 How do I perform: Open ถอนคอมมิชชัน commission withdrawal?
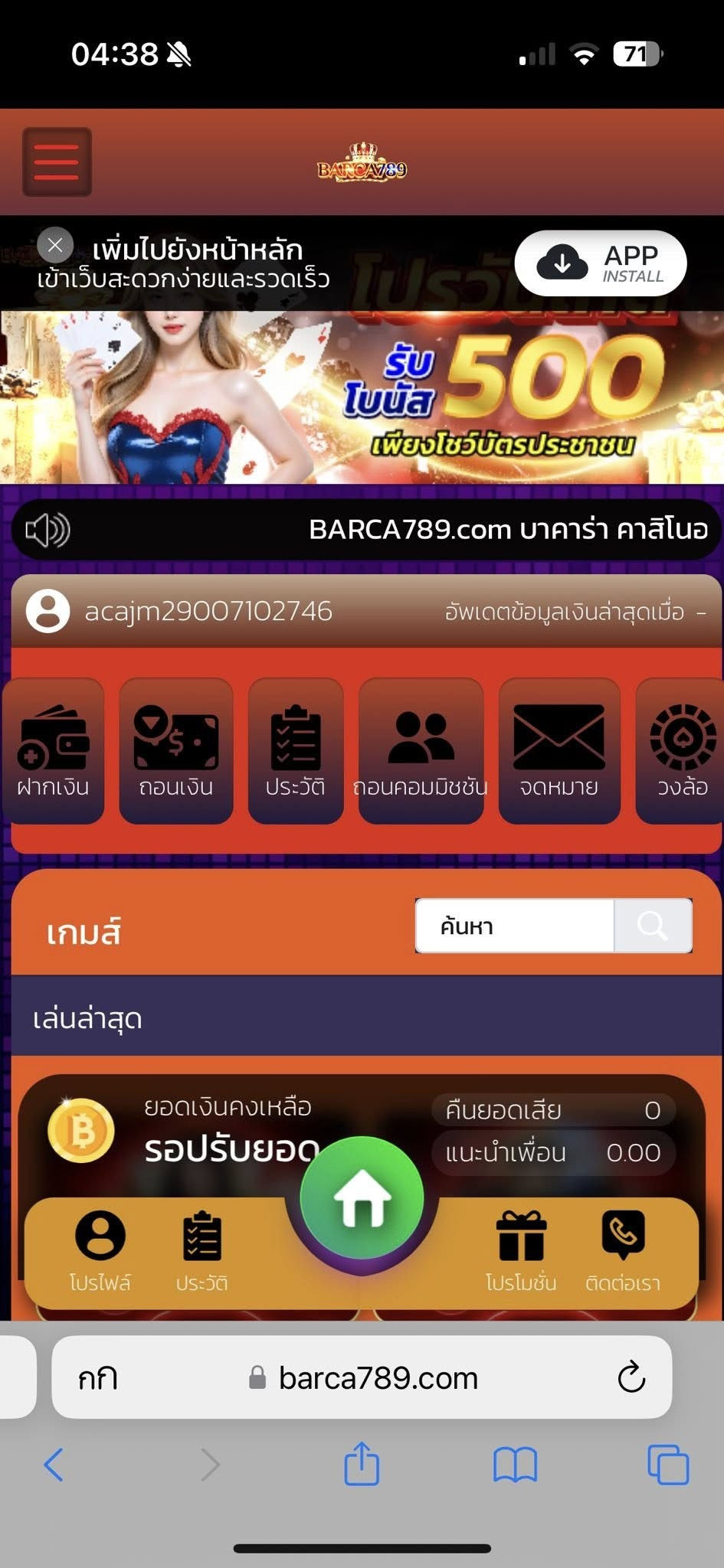click(421, 750)
